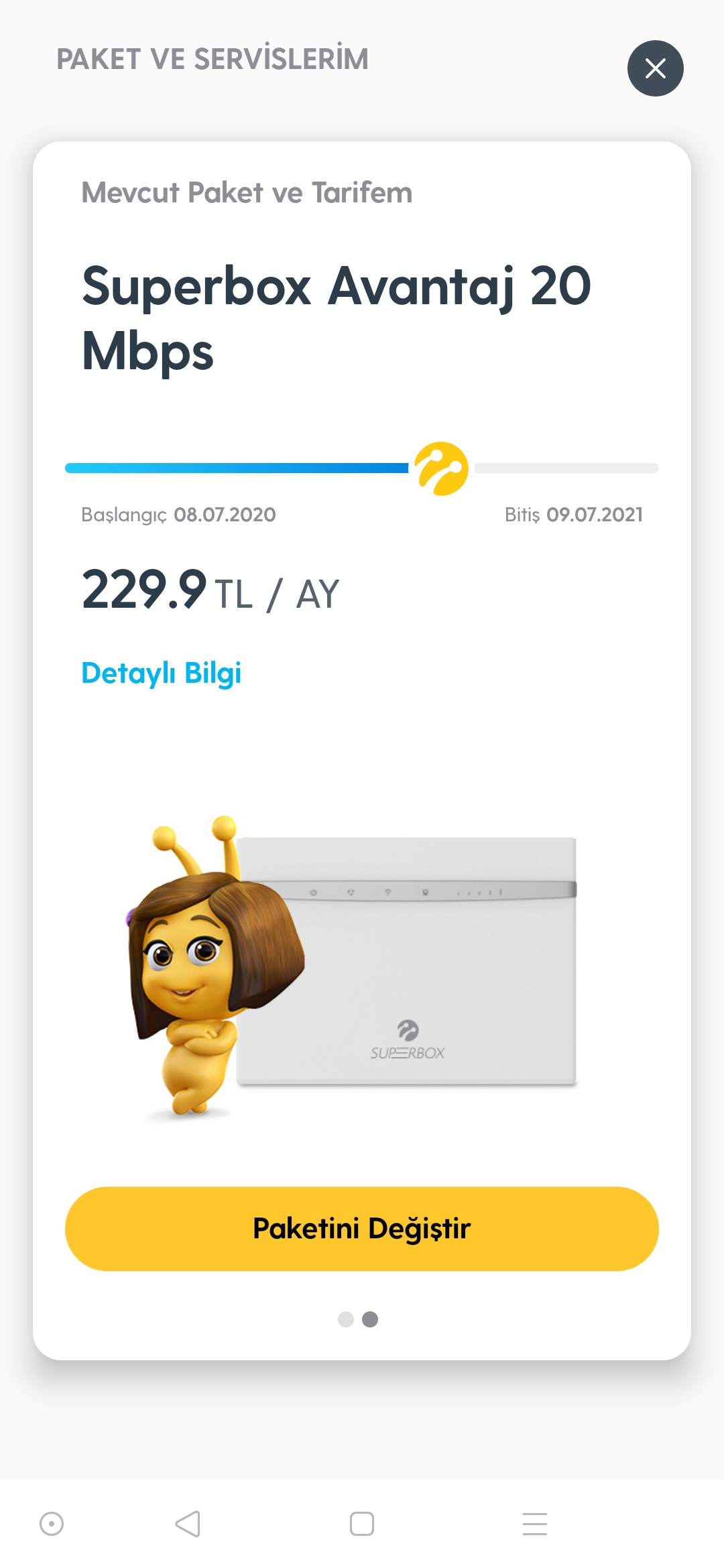This screenshot has width=724, height=1568.
Task: Close the Paket ve Servislerim screen
Action: click(x=655, y=68)
